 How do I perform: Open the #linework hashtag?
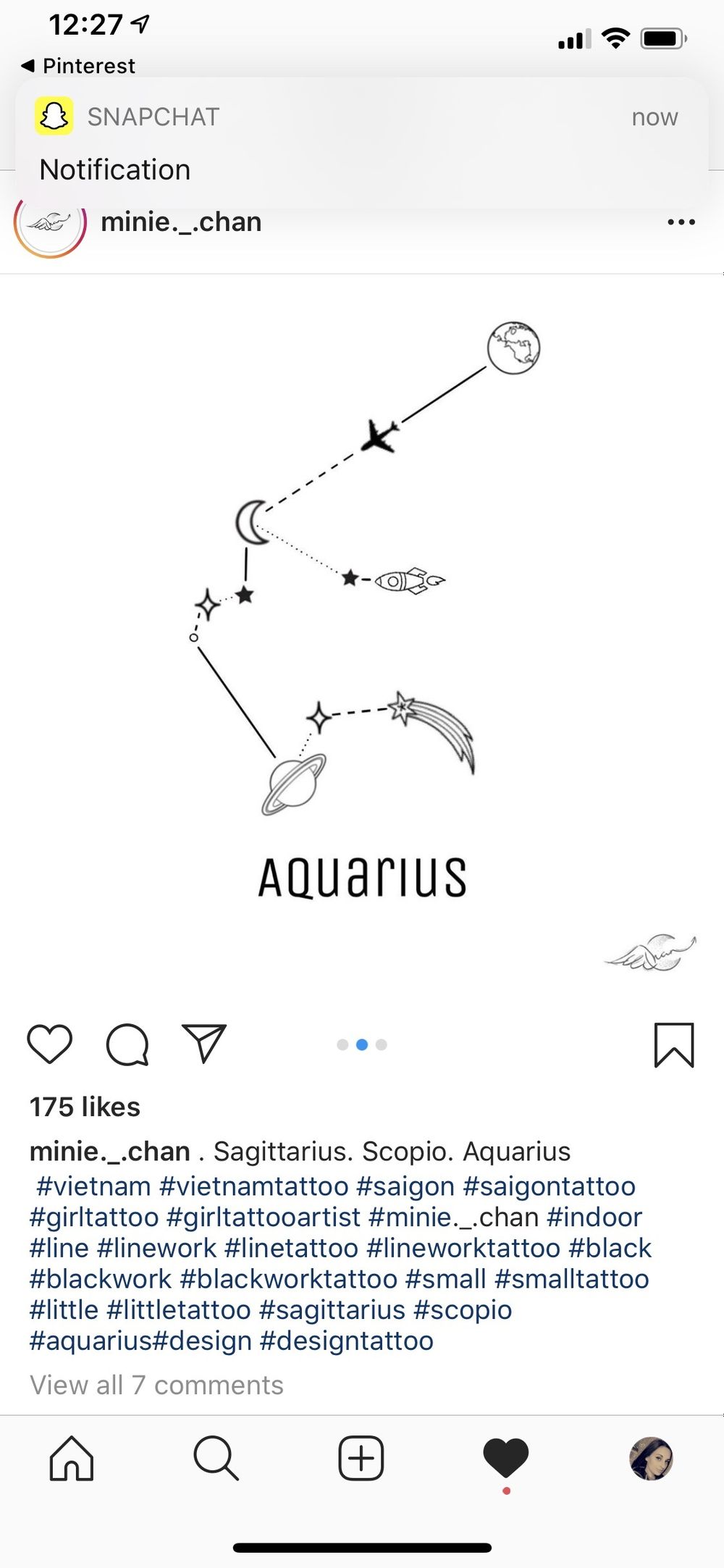coord(156,1248)
